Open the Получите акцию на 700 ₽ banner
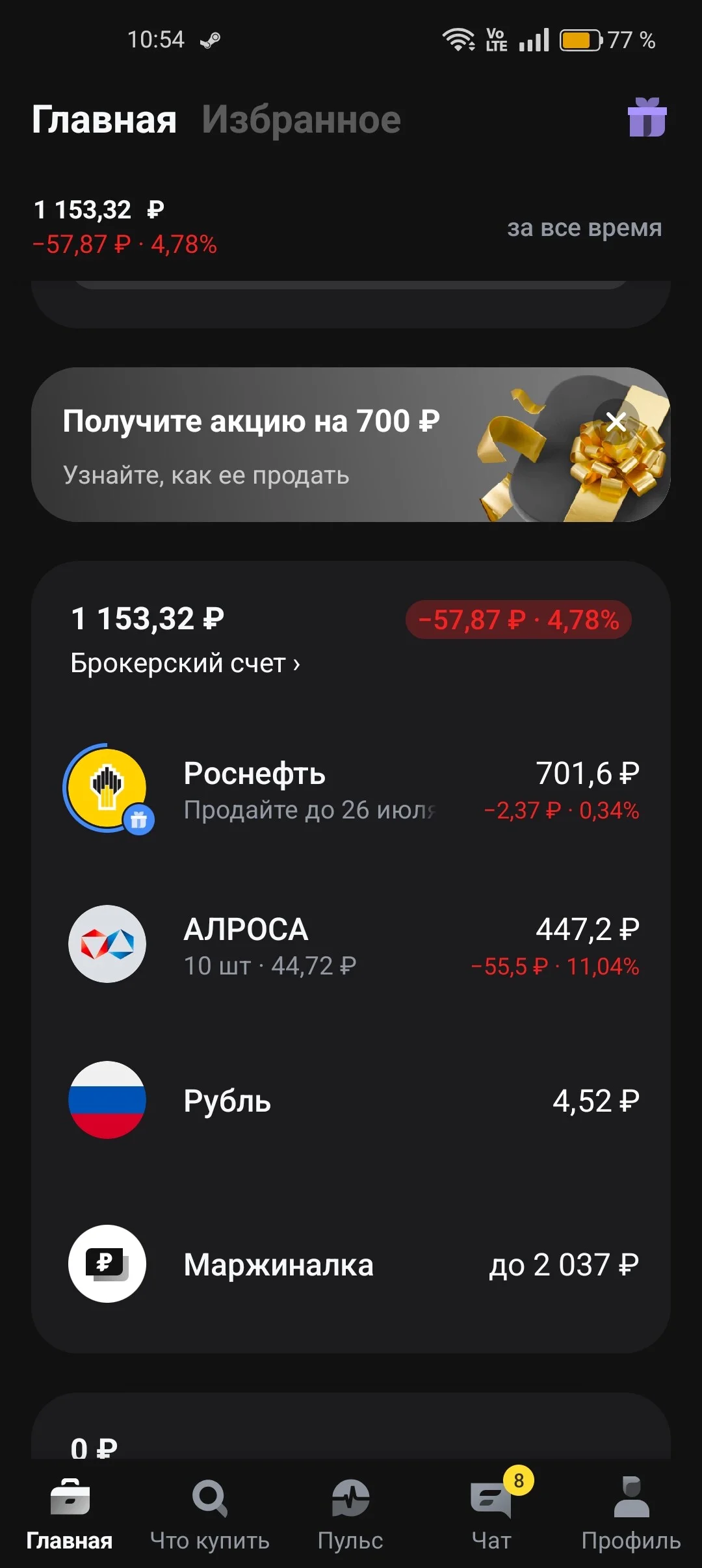 pos(351,445)
